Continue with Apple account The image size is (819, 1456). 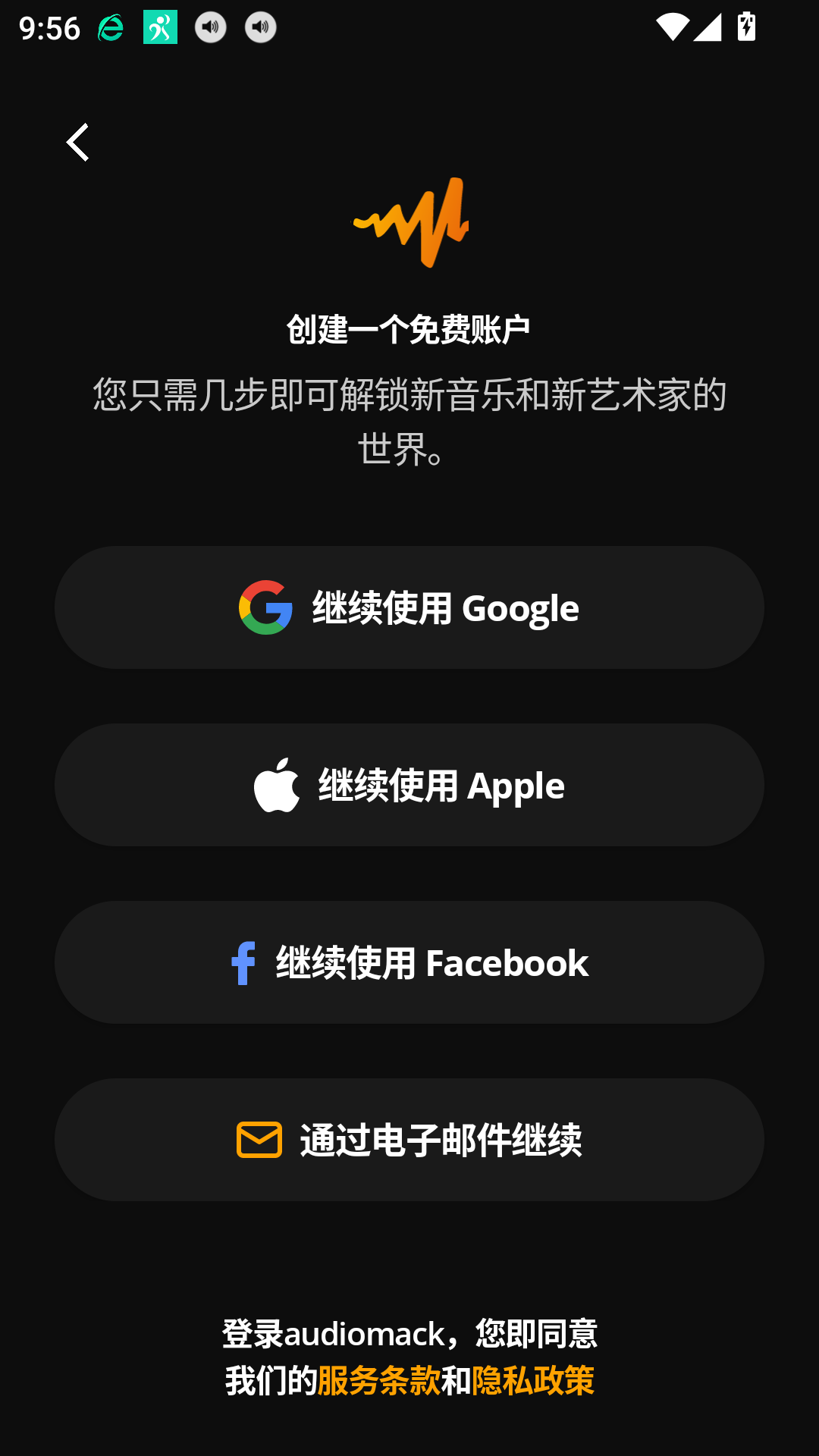409,785
